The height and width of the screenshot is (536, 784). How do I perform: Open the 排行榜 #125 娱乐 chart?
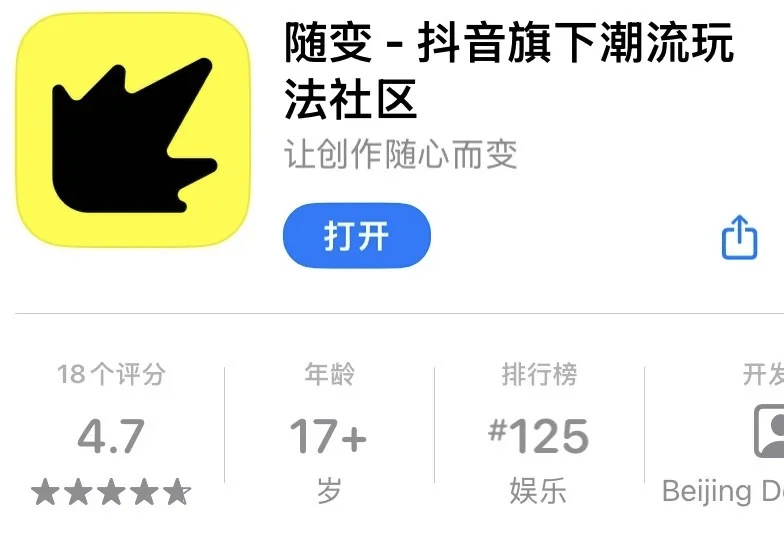coord(538,435)
